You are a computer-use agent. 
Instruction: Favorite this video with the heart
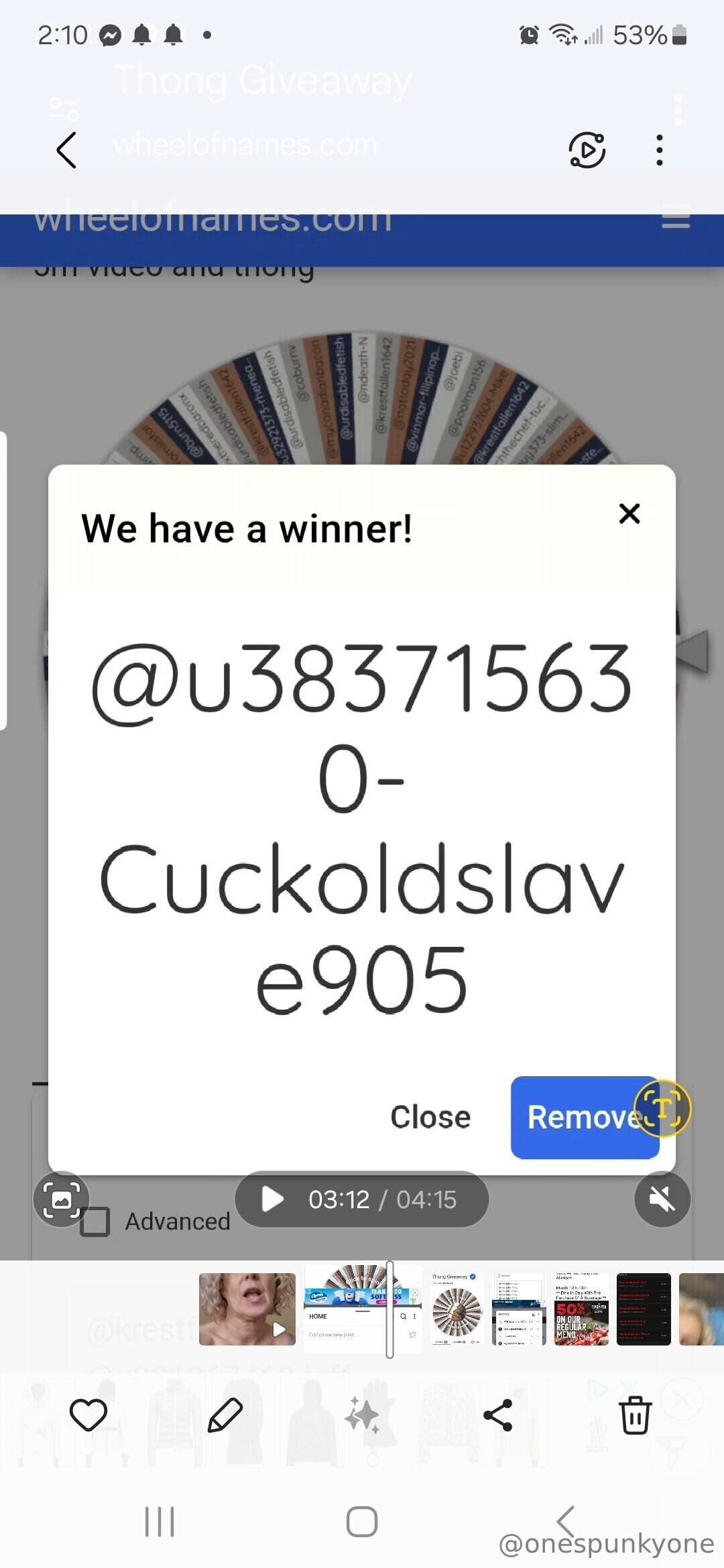[x=88, y=1415]
